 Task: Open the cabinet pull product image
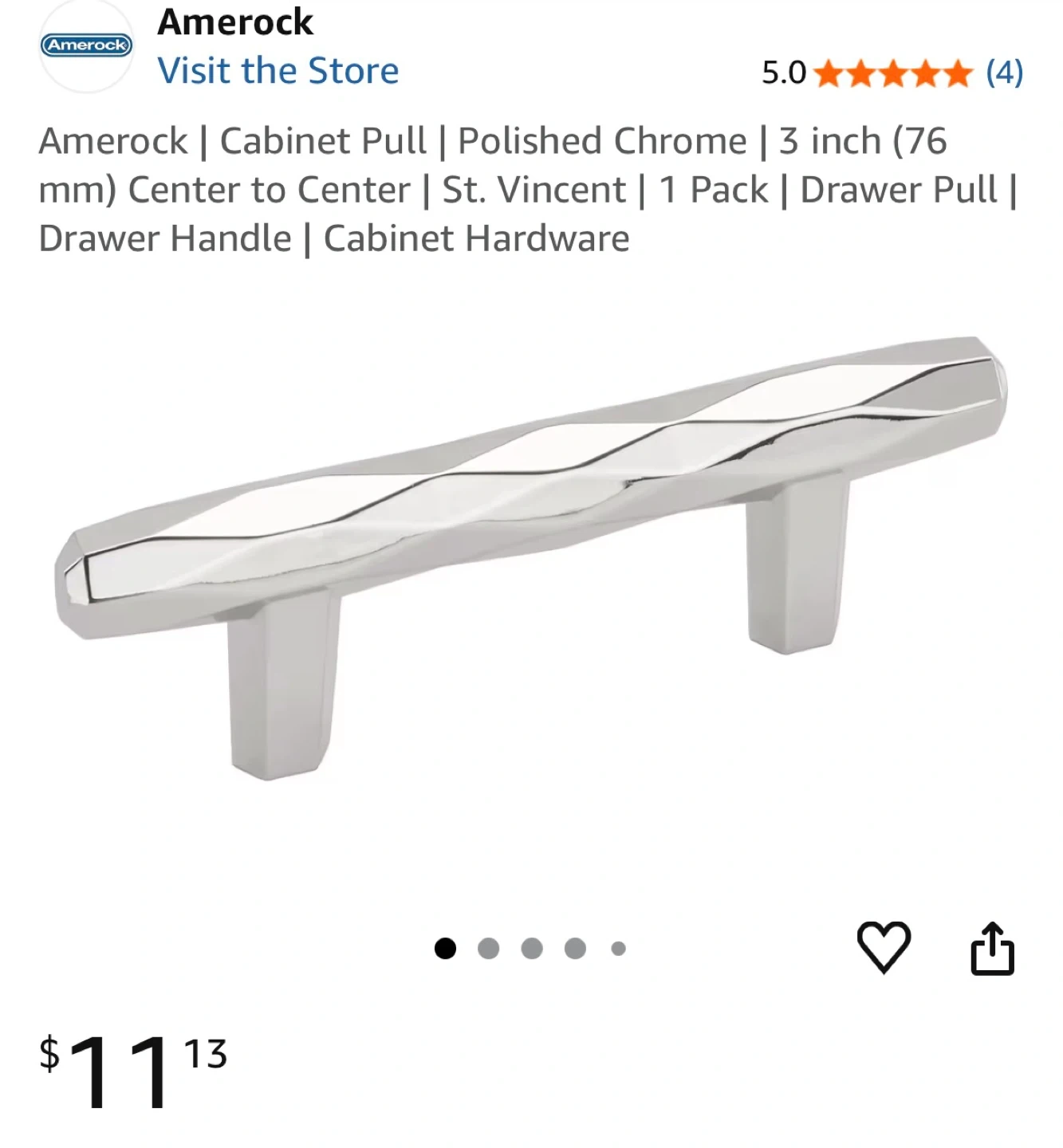click(x=531, y=558)
